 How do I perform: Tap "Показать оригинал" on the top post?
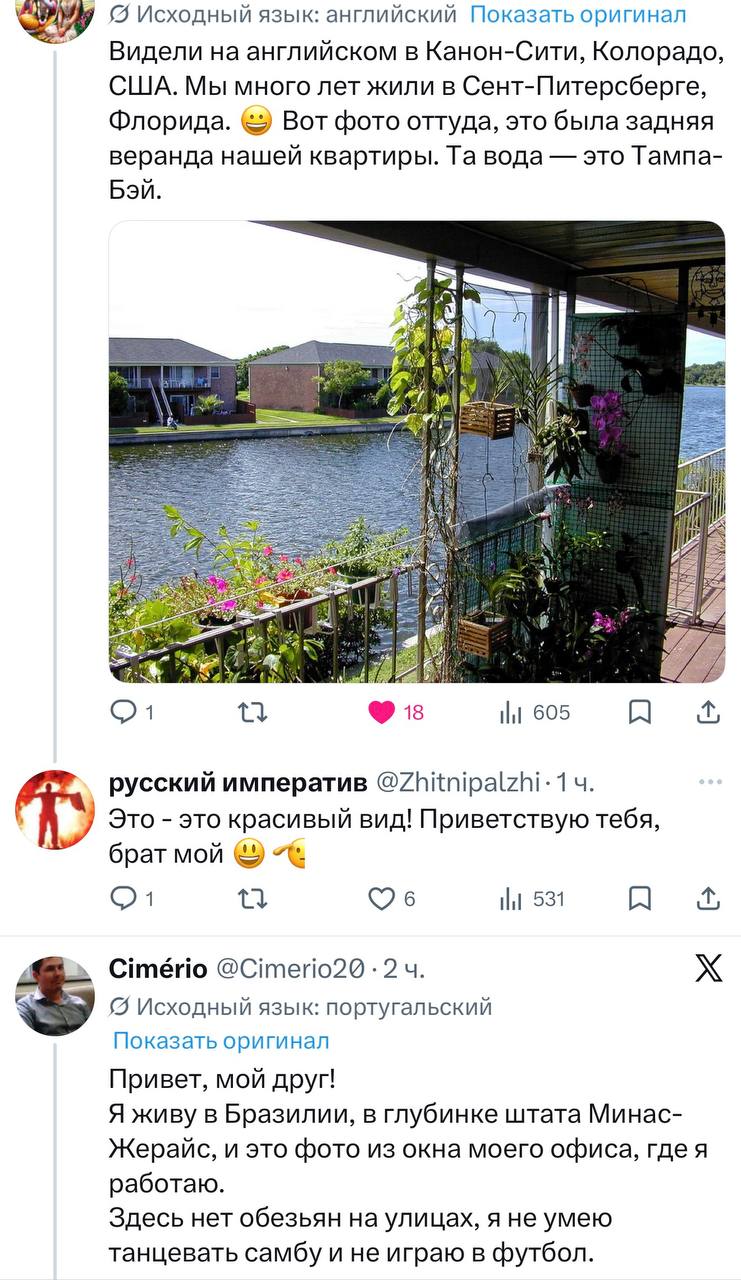tap(578, 14)
